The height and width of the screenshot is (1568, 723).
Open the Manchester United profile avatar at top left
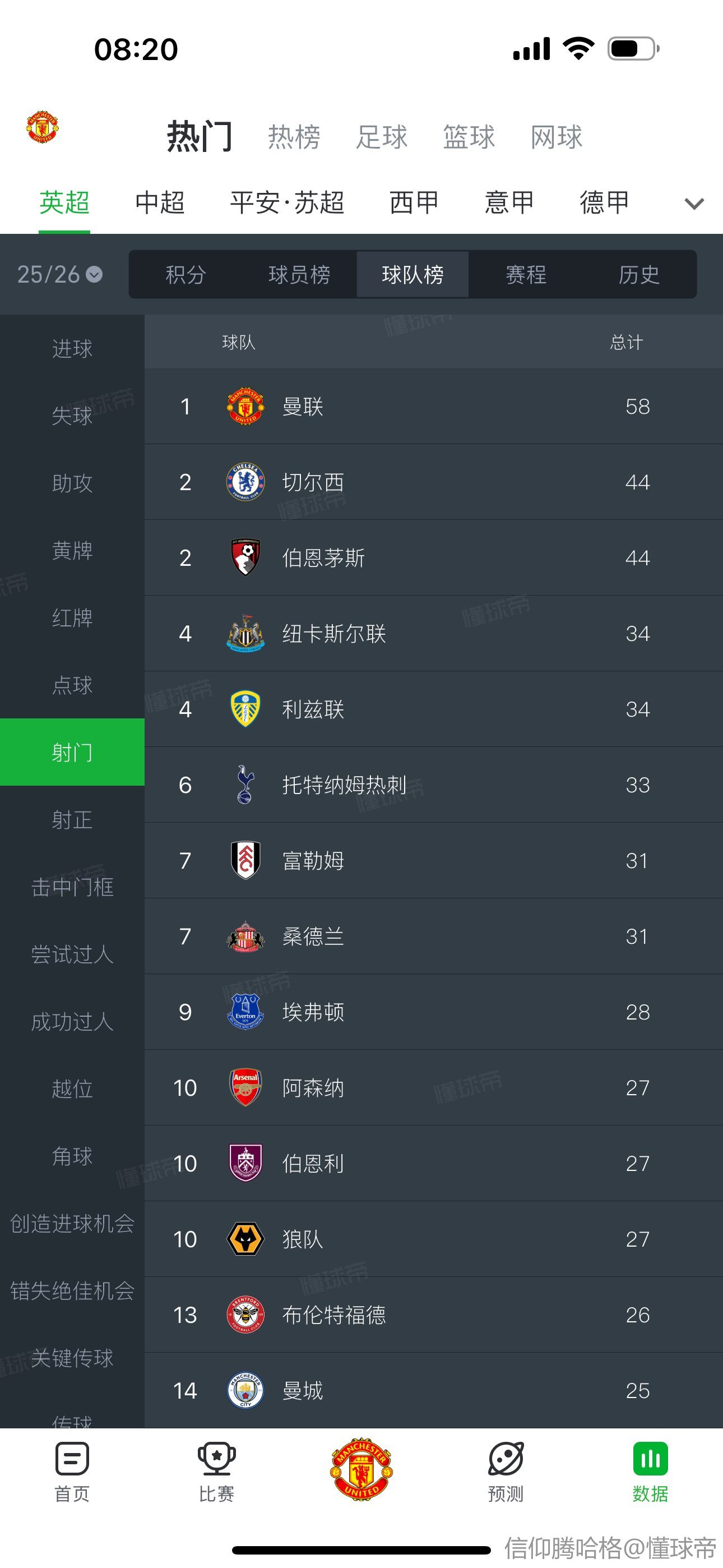(x=42, y=127)
